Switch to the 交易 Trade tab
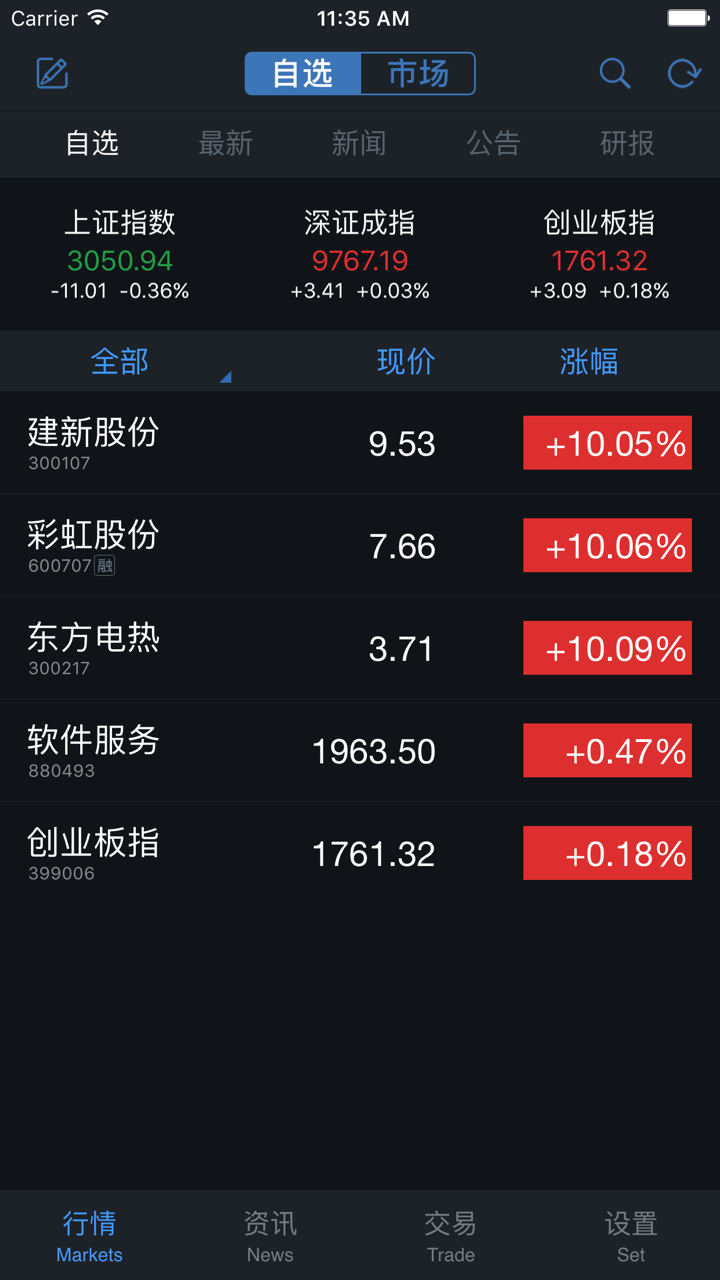Screen dimensions: 720x1280 [450, 1236]
